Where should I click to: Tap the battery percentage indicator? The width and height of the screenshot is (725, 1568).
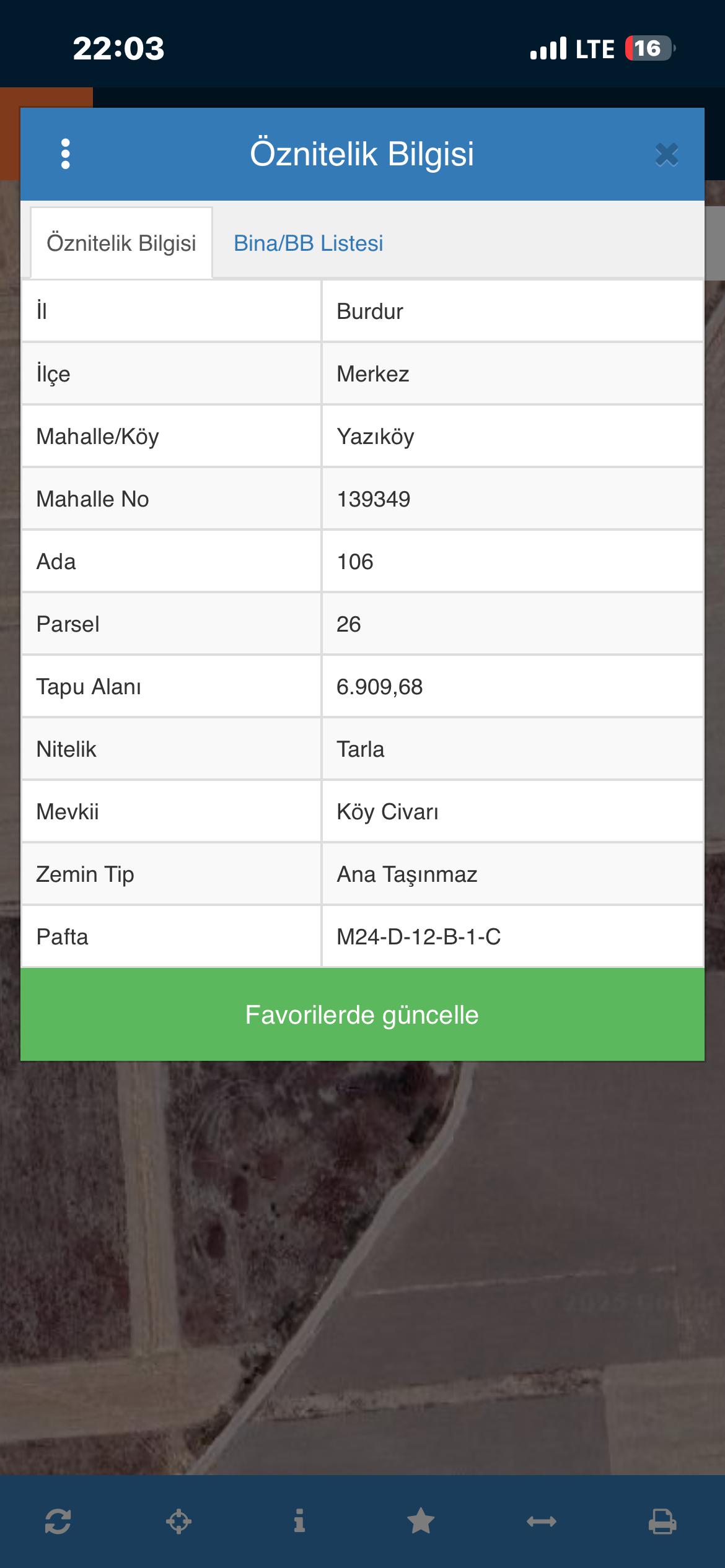(x=647, y=48)
